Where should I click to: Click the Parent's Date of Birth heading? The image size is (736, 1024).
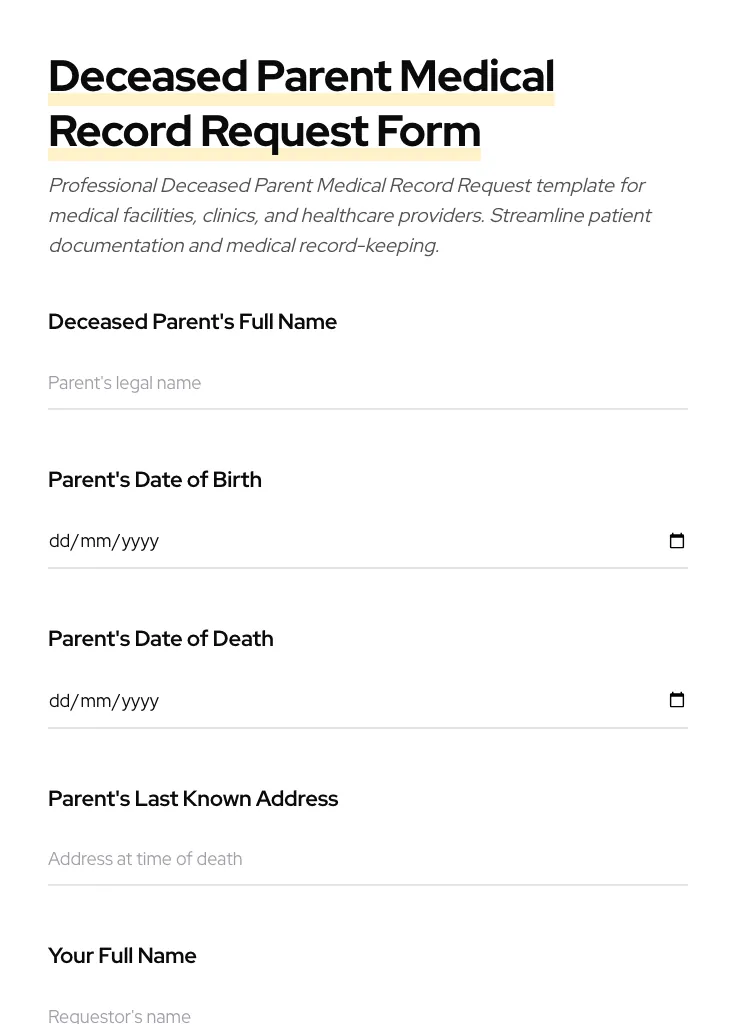pos(155,480)
